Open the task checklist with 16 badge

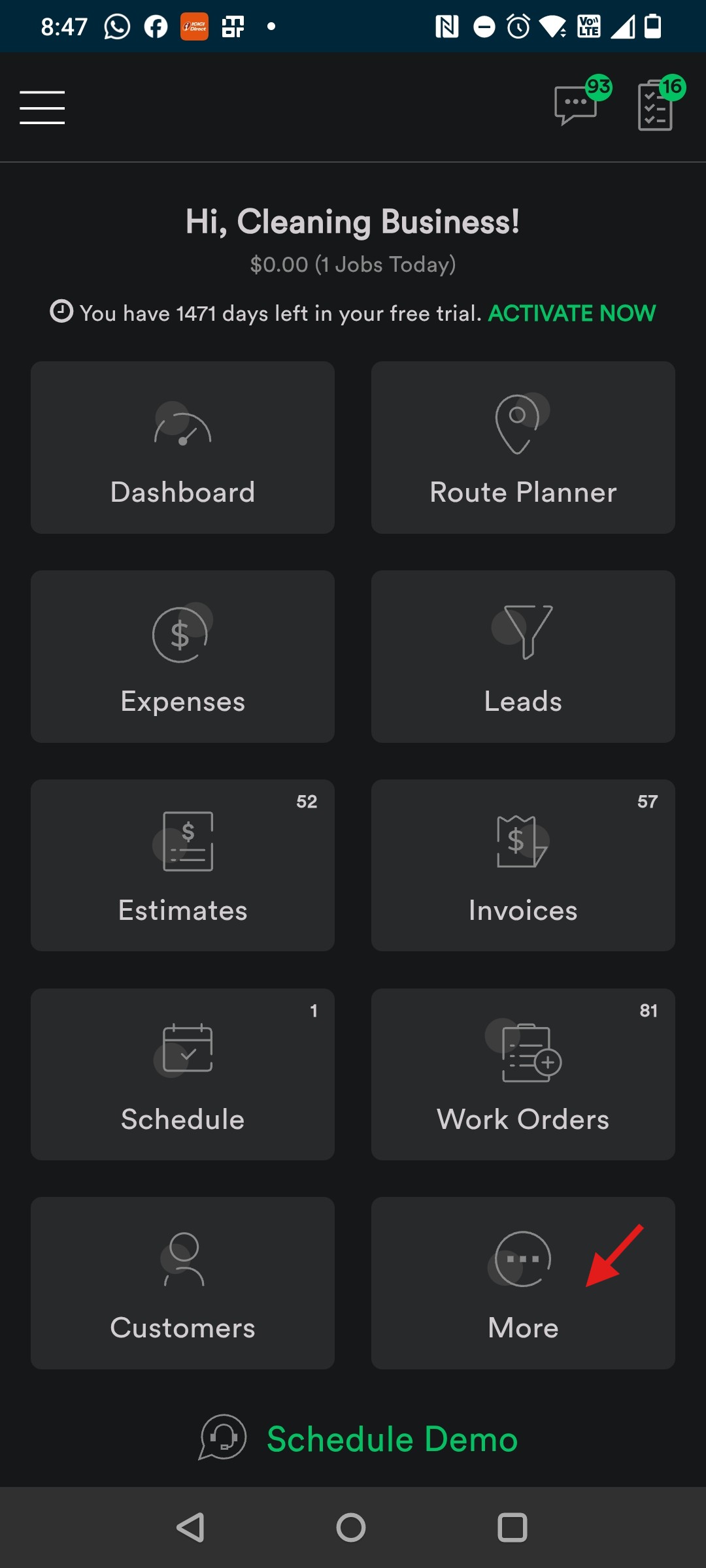[656, 106]
